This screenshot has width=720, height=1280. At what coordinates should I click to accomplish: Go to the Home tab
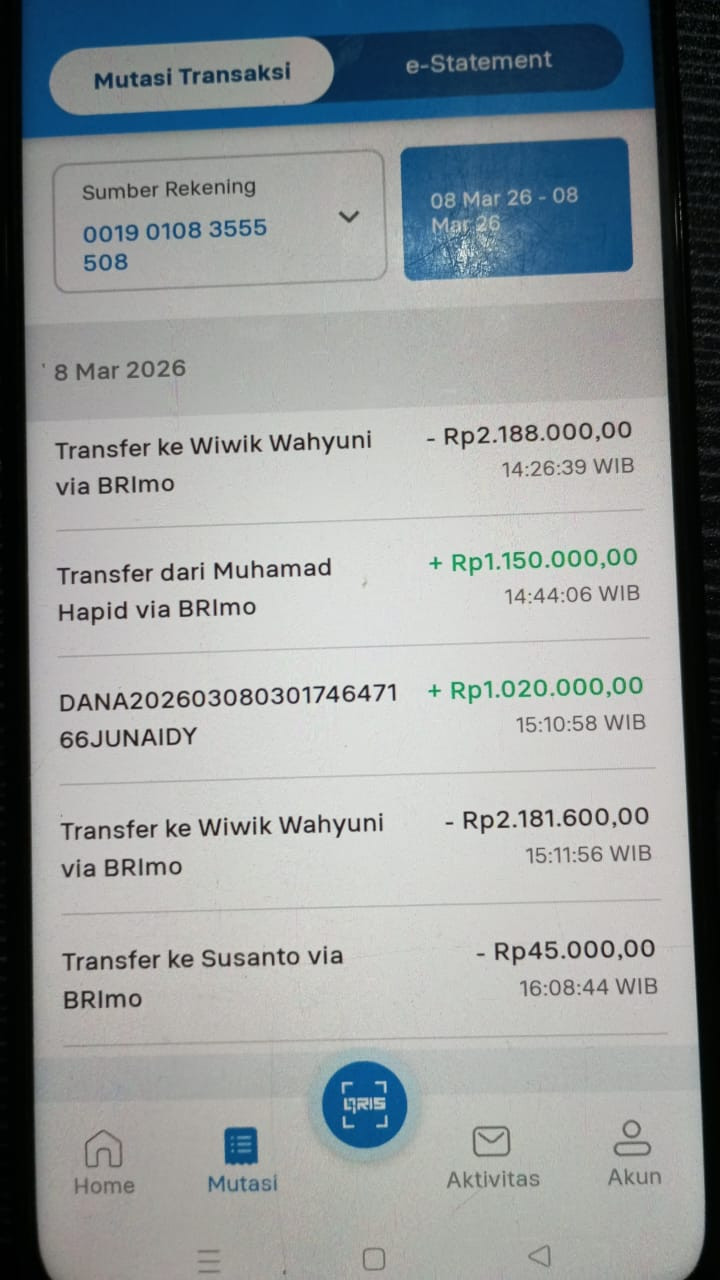pyautogui.click(x=104, y=1163)
